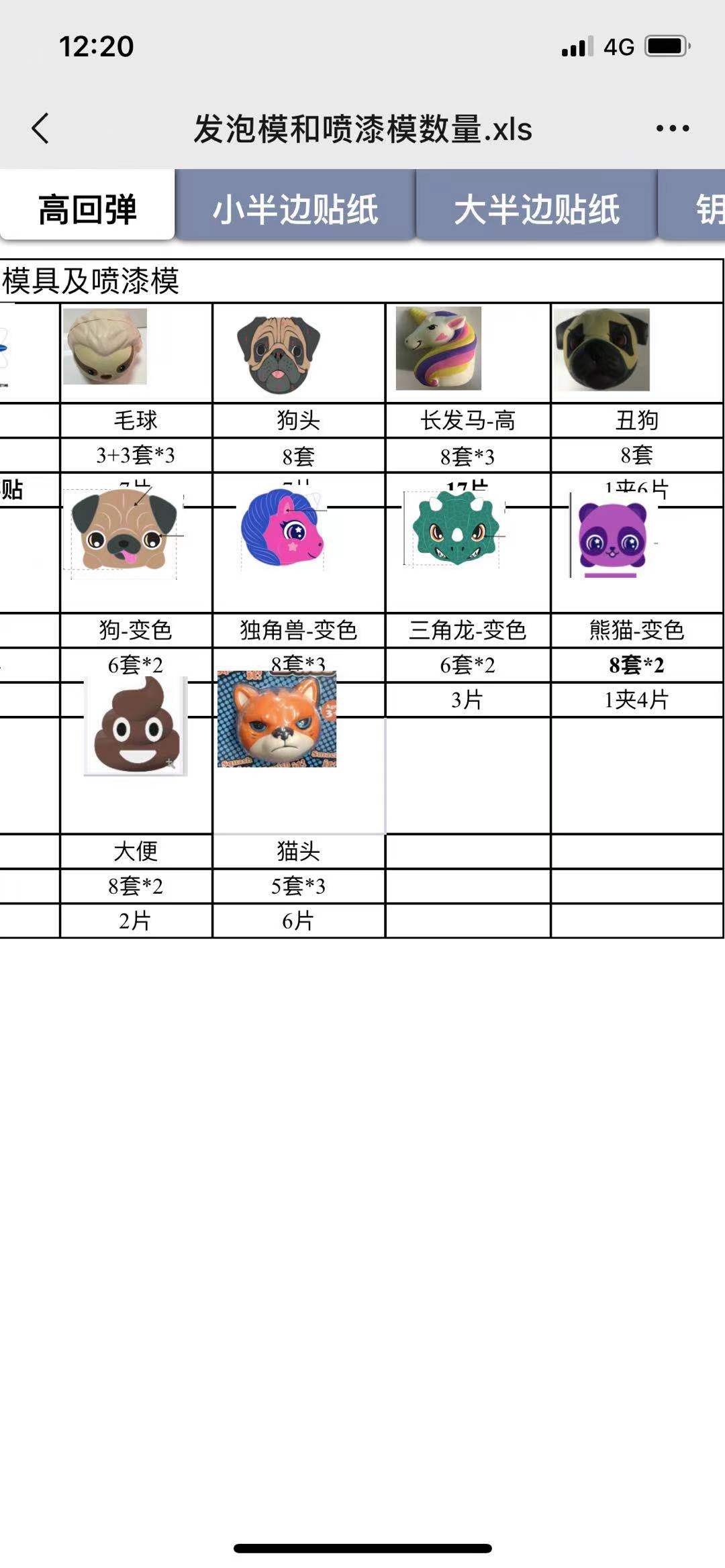
Task: Open the partially visible fourth sheet tab
Action: click(x=702, y=208)
